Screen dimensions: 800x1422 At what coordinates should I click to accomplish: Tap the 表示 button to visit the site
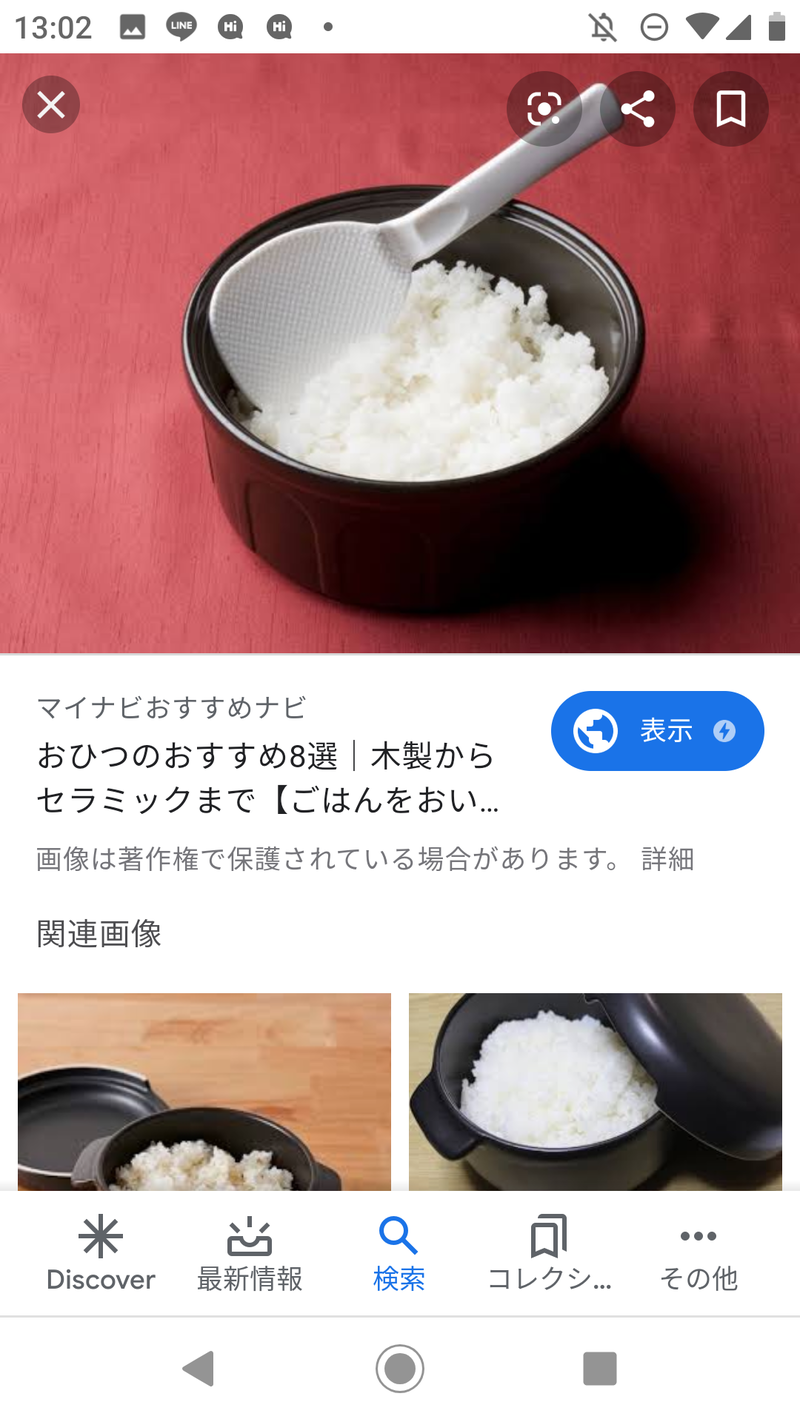[x=657, y=730]
